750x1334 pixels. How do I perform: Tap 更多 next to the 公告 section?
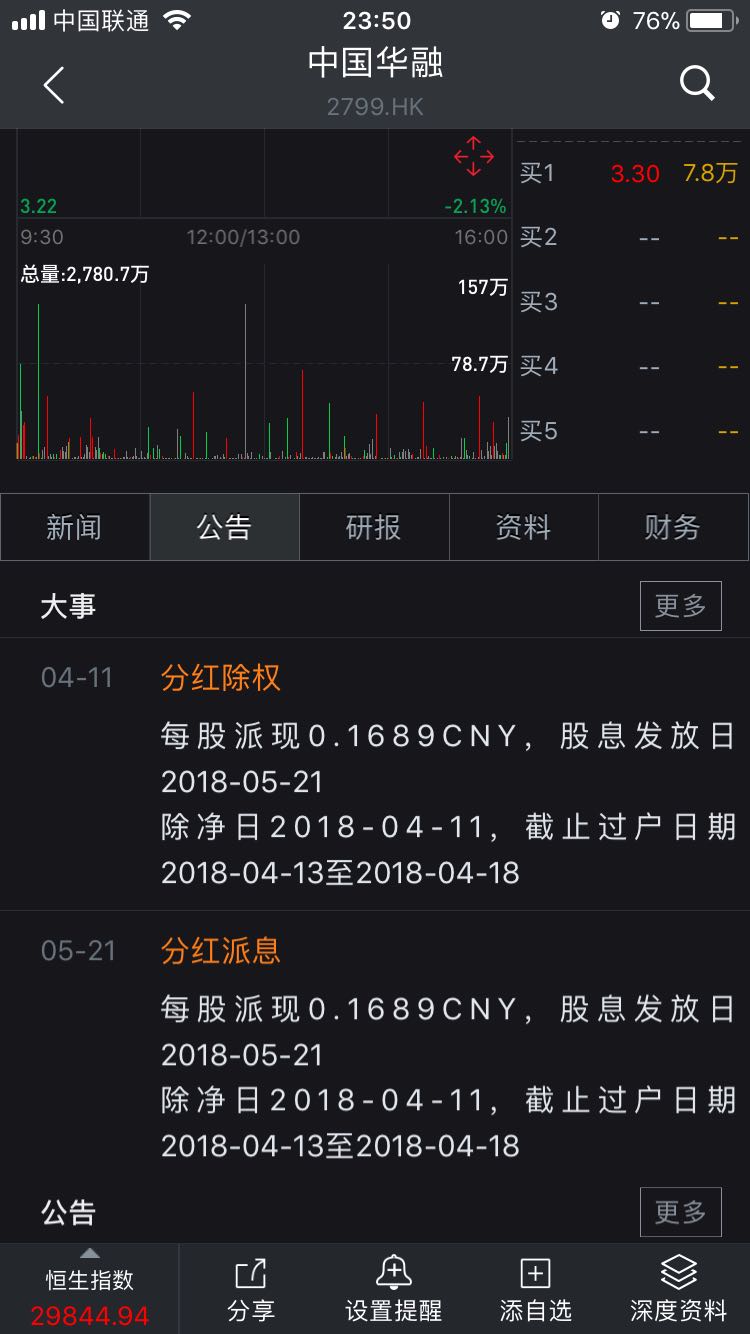click(680, 1212)
